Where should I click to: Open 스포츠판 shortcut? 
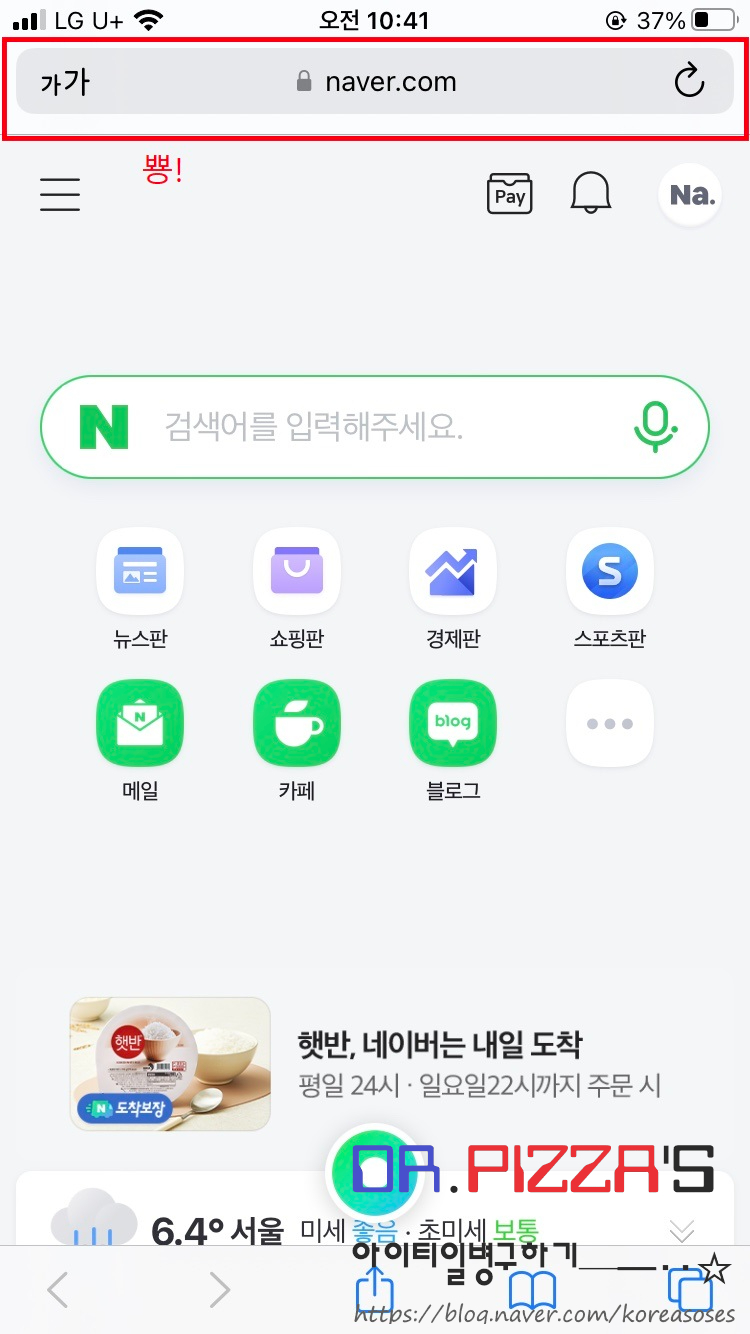(609, 571)
